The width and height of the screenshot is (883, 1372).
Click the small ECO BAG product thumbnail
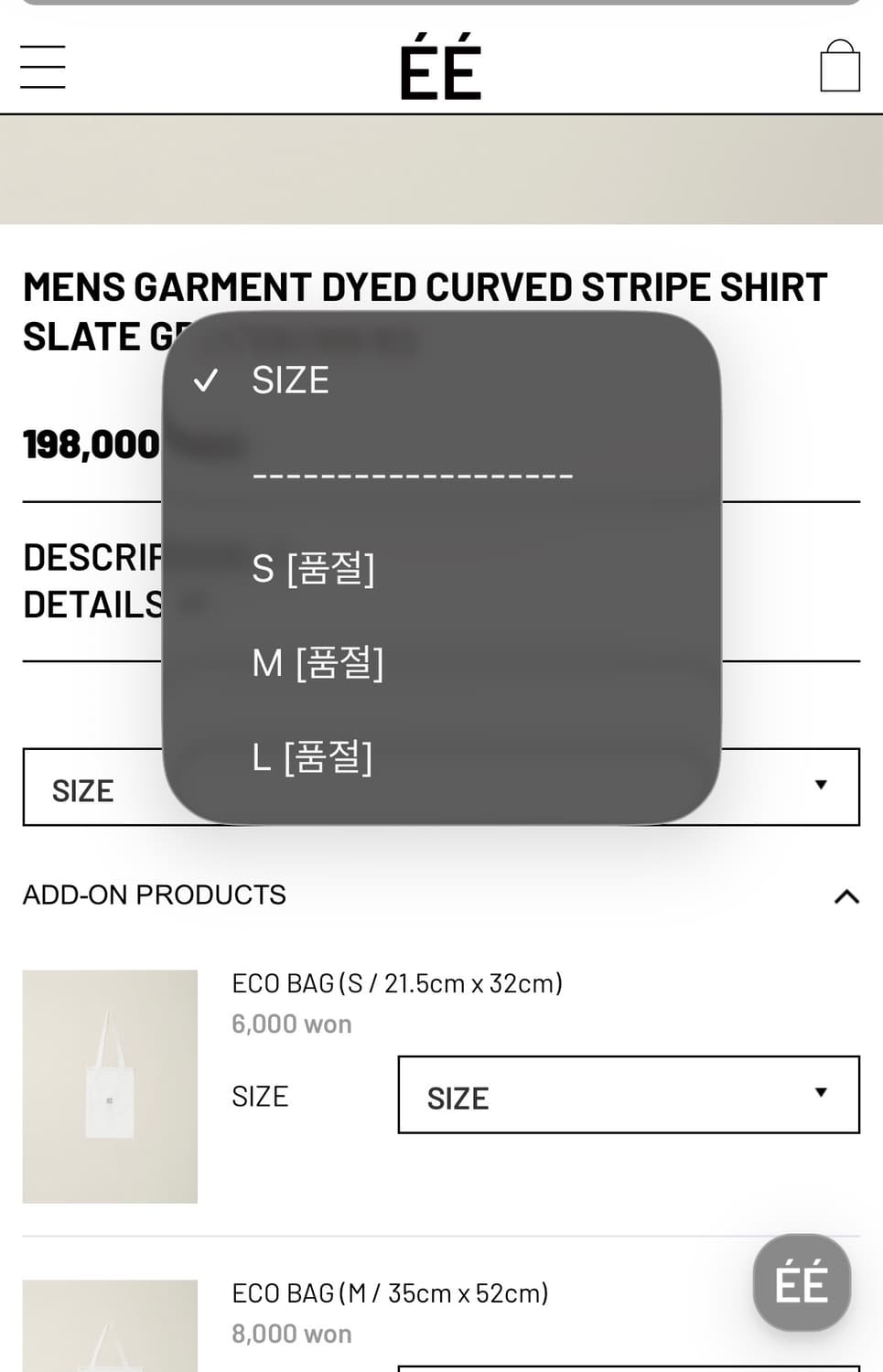coord(109,1086)
